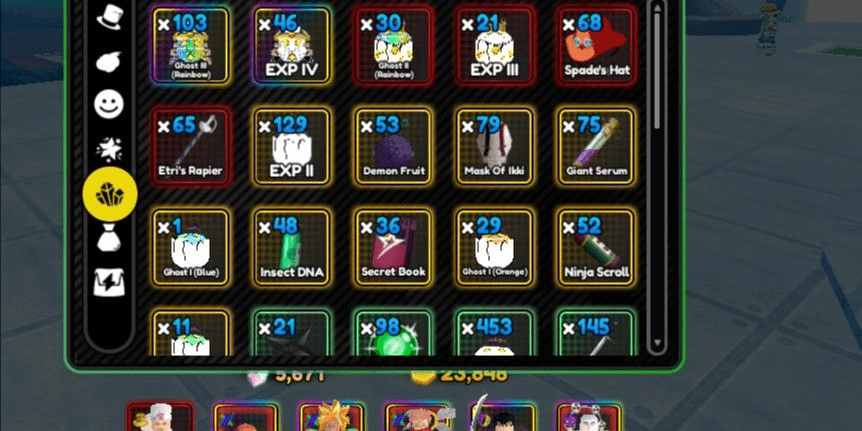
Task: Open the lightning bolt category tab
Action: click(x=109, y=283)
